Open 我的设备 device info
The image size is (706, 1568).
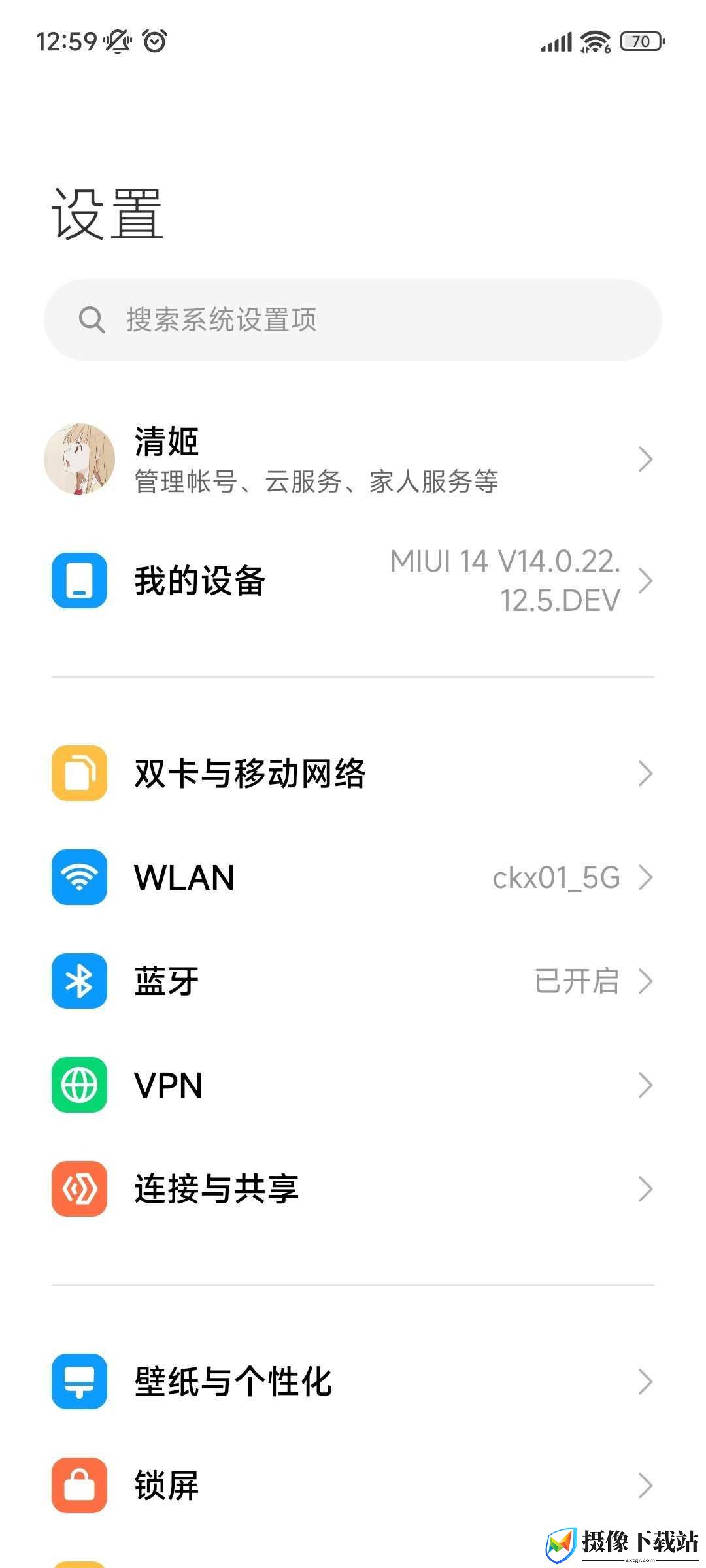point(353,581)
